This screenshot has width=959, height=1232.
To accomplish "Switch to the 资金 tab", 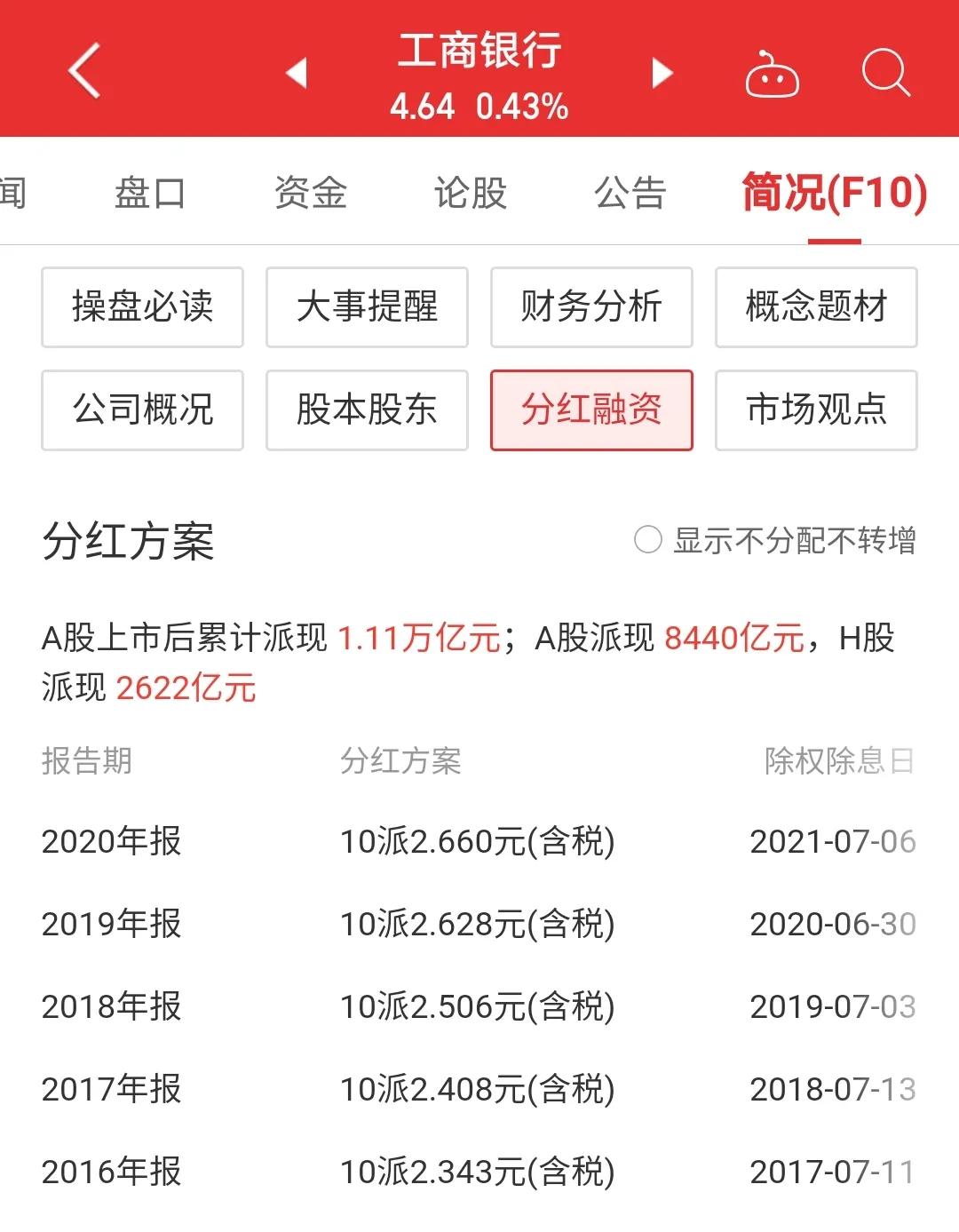I will click(x=311, y=194).
